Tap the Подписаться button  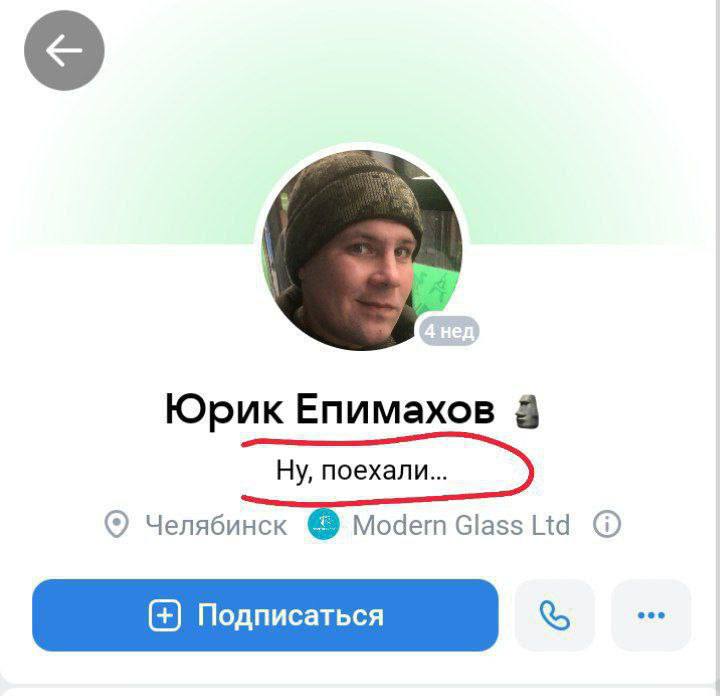[265, 615]
